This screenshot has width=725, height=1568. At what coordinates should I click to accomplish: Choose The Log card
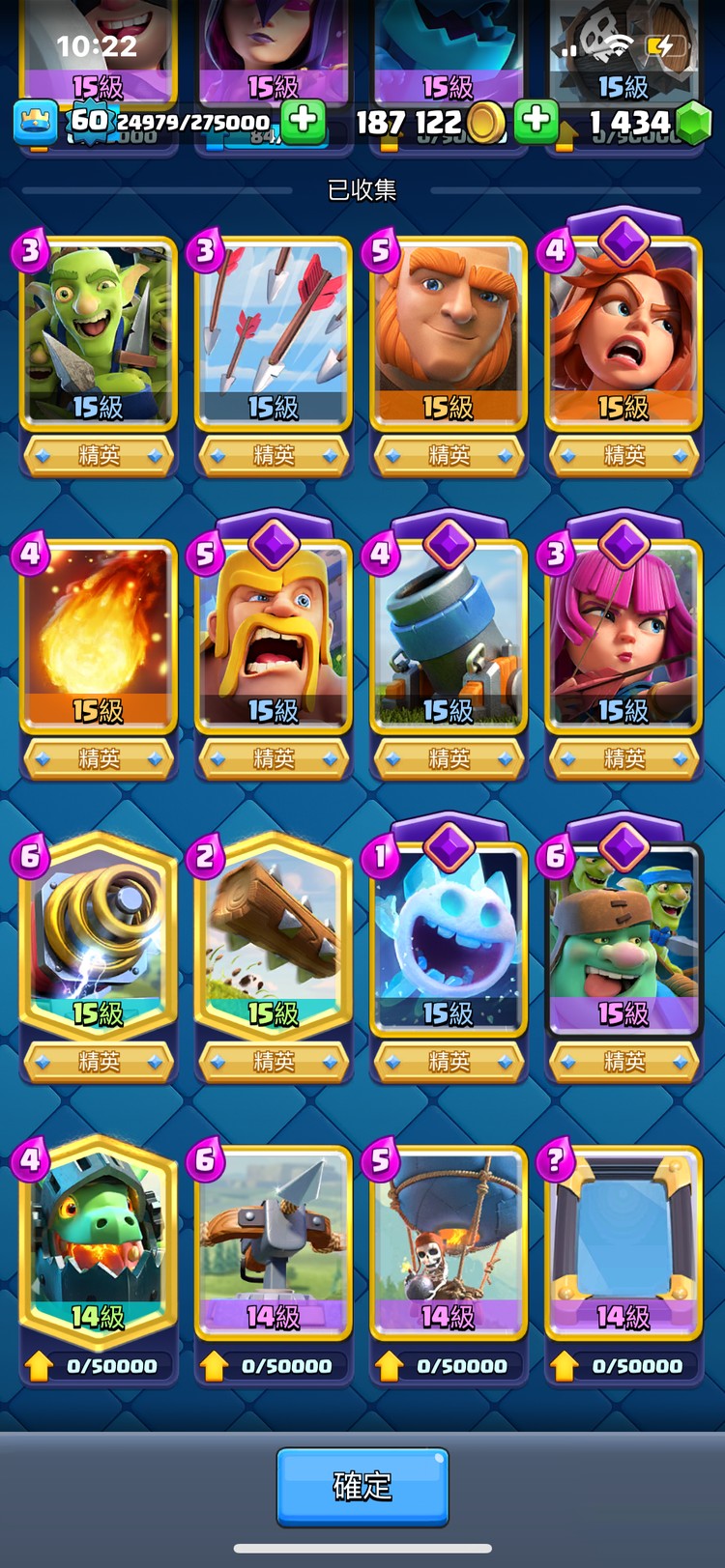pos(273,937)
